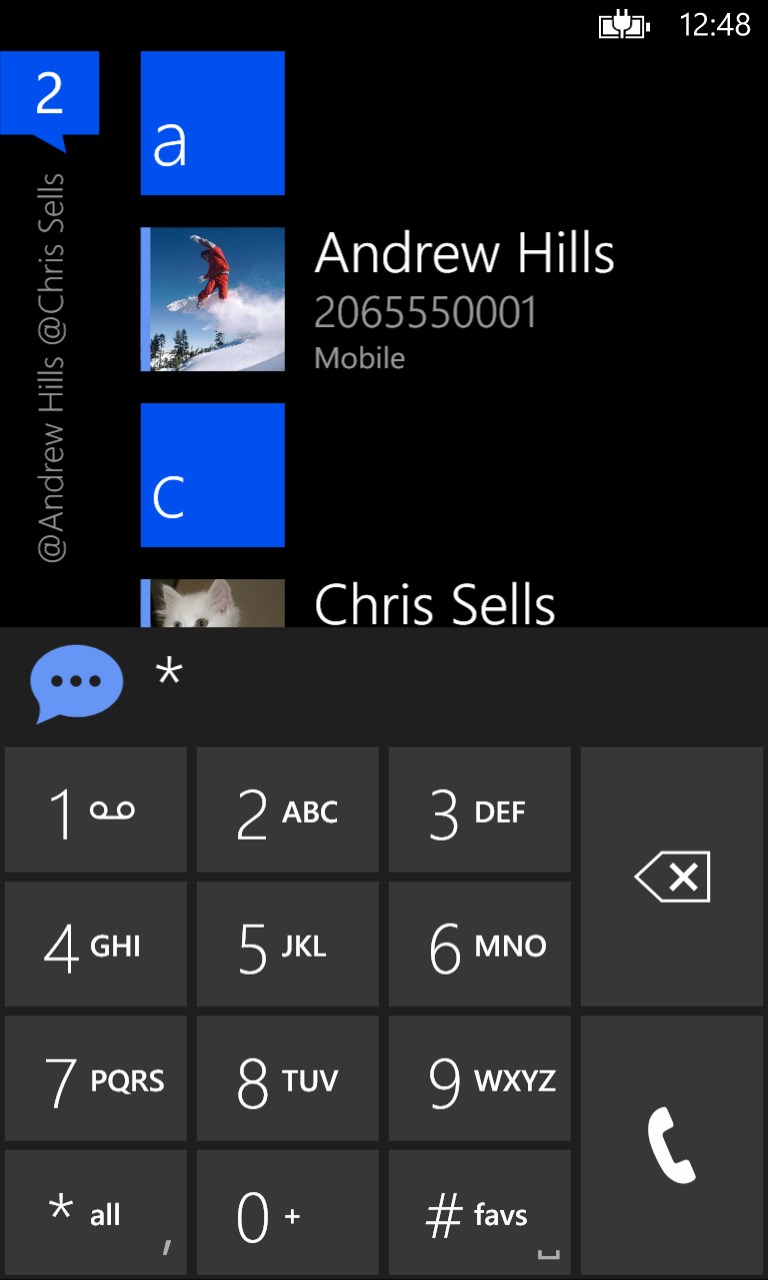
Task: Tap the 0 + key
Action: (x=287, y=1213)
